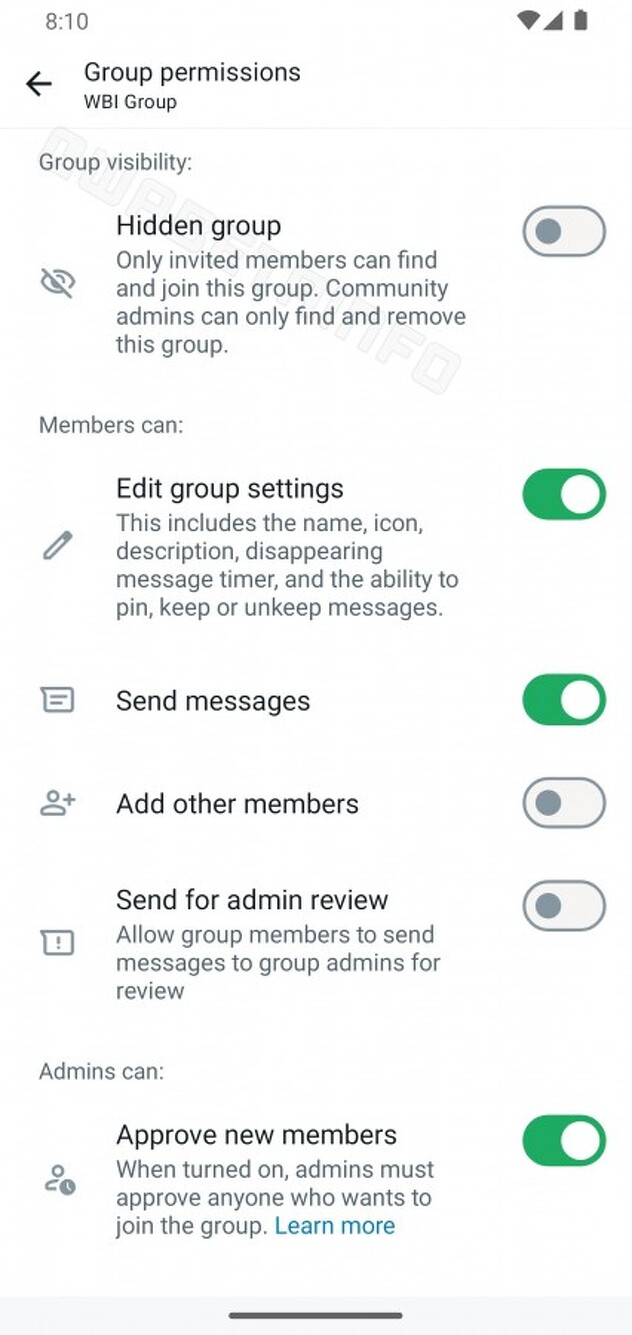This screenshot has width=632, height=1335.
Task: Disable the Send messages toggle
Action: [564, 699]
